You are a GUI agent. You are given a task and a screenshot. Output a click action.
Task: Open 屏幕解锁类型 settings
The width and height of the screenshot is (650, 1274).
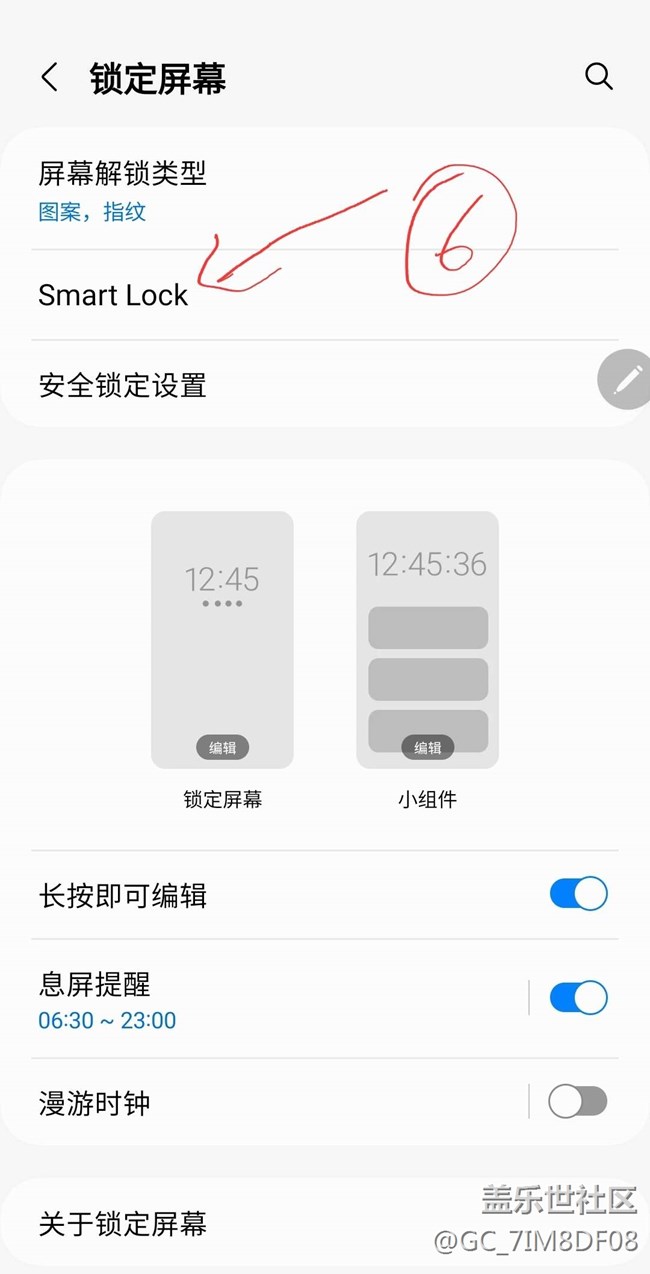coord(325,190)
